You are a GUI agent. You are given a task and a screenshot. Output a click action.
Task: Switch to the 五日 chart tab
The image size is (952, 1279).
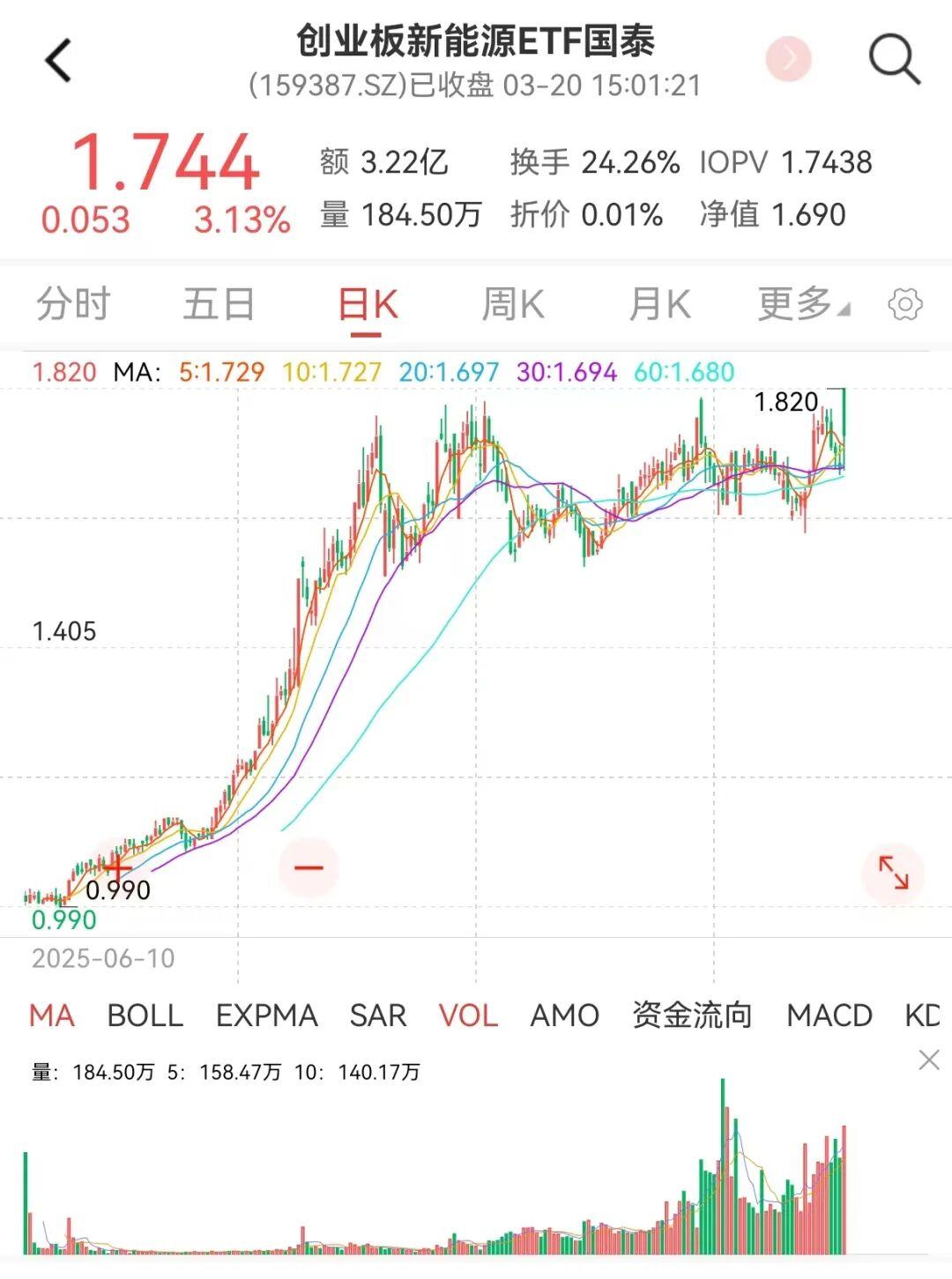[x=219, y=305]
